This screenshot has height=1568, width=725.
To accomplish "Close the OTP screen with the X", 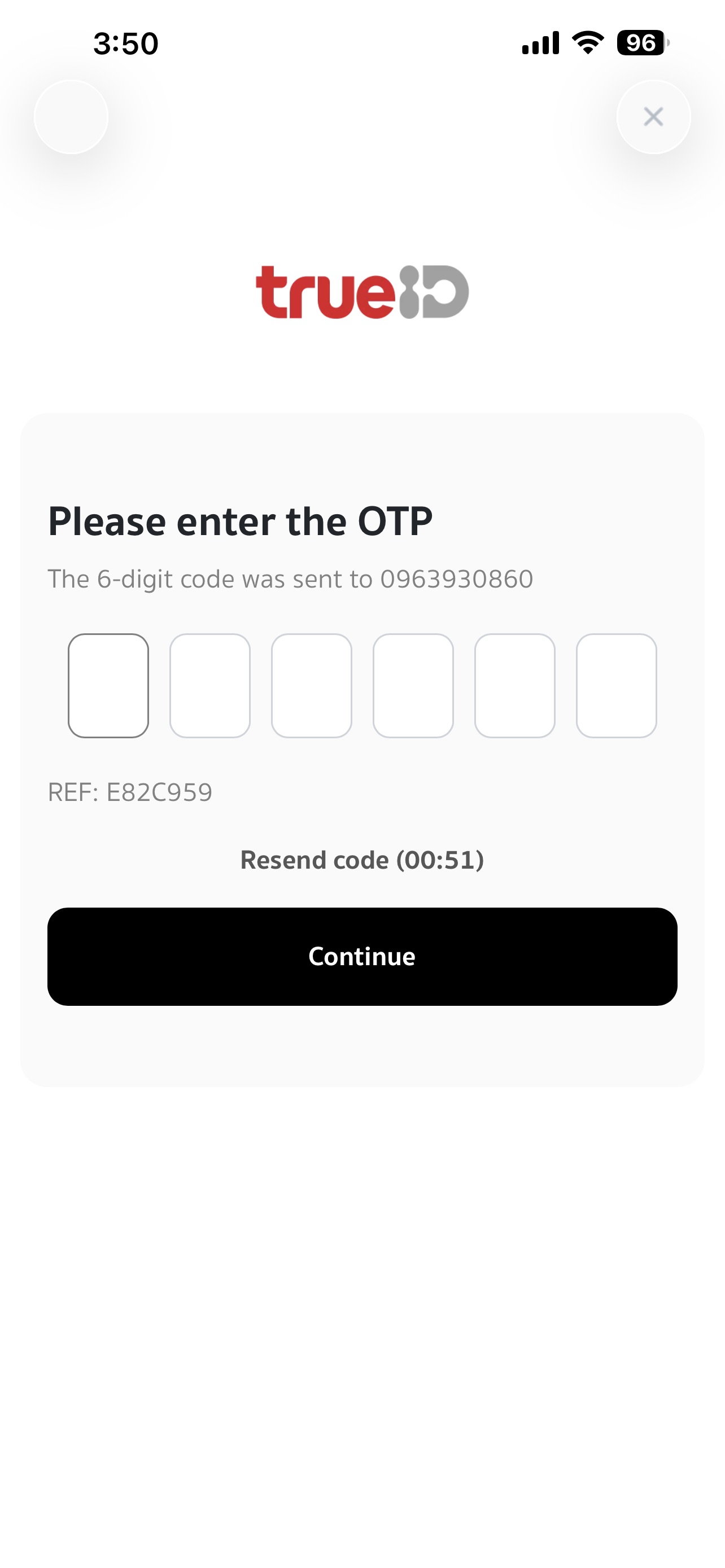I will tap(653, 116).
